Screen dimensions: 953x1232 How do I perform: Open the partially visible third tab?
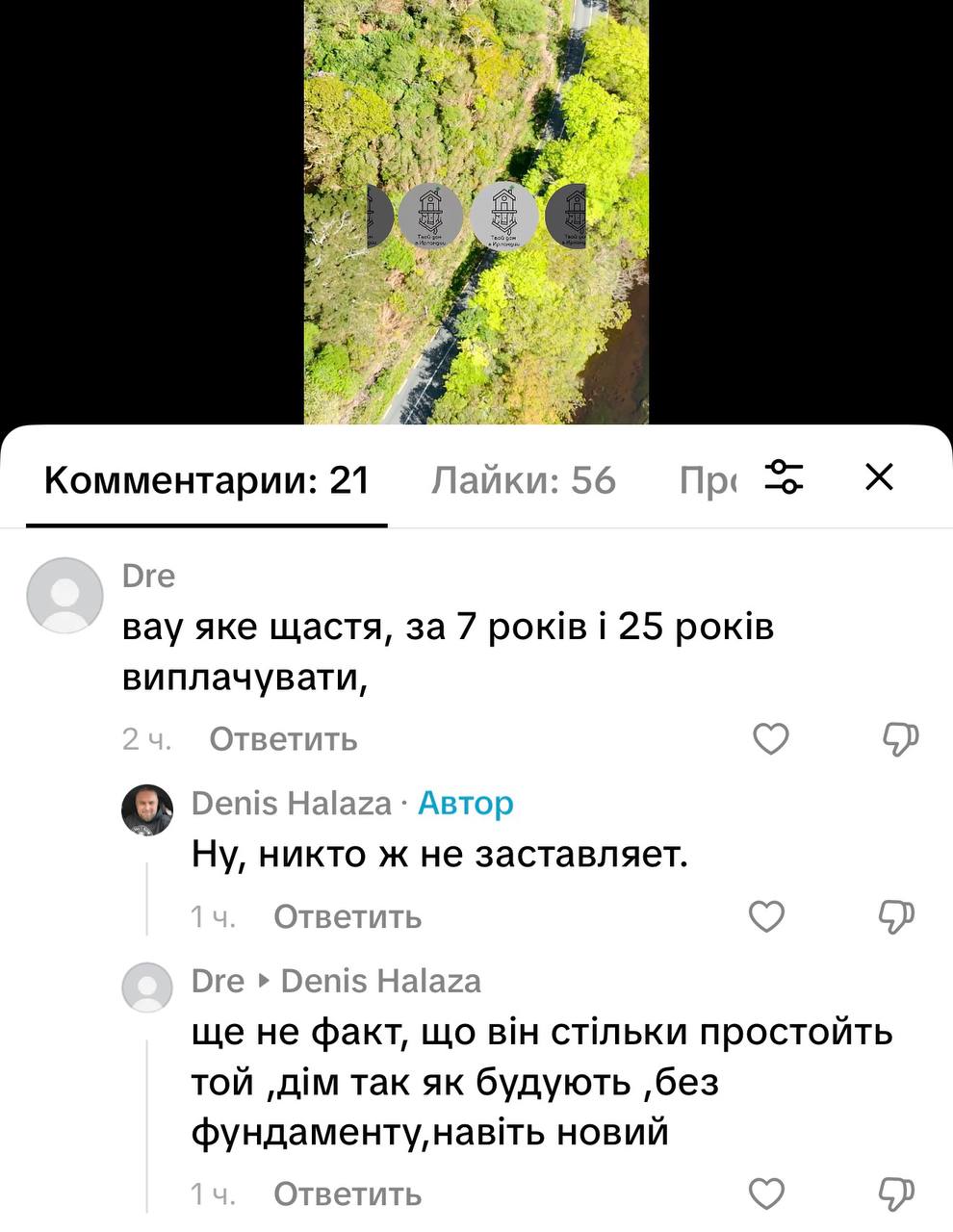(708, 480)
